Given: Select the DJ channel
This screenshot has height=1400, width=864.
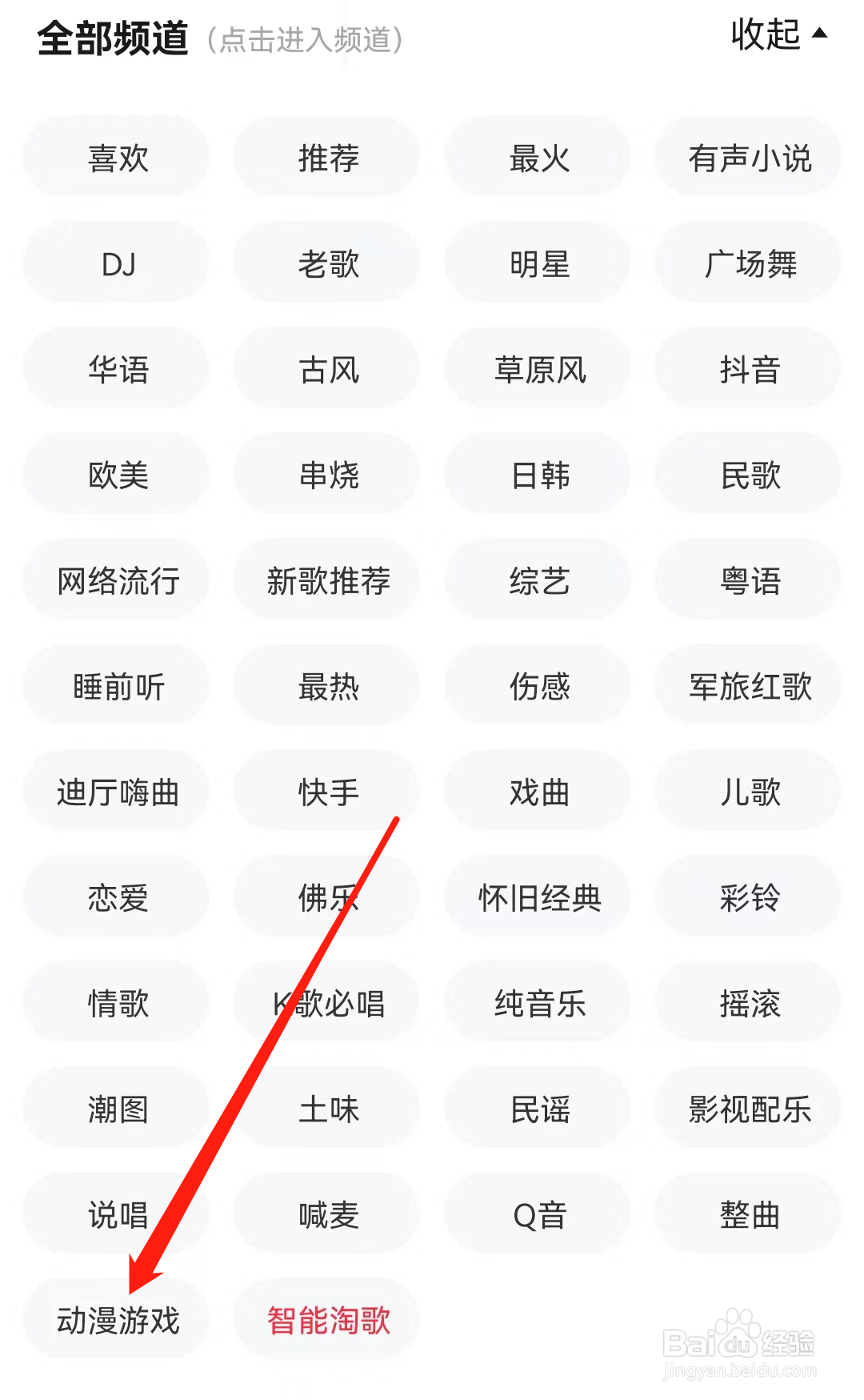Looking at the screenshot, I should pos(117,263).
